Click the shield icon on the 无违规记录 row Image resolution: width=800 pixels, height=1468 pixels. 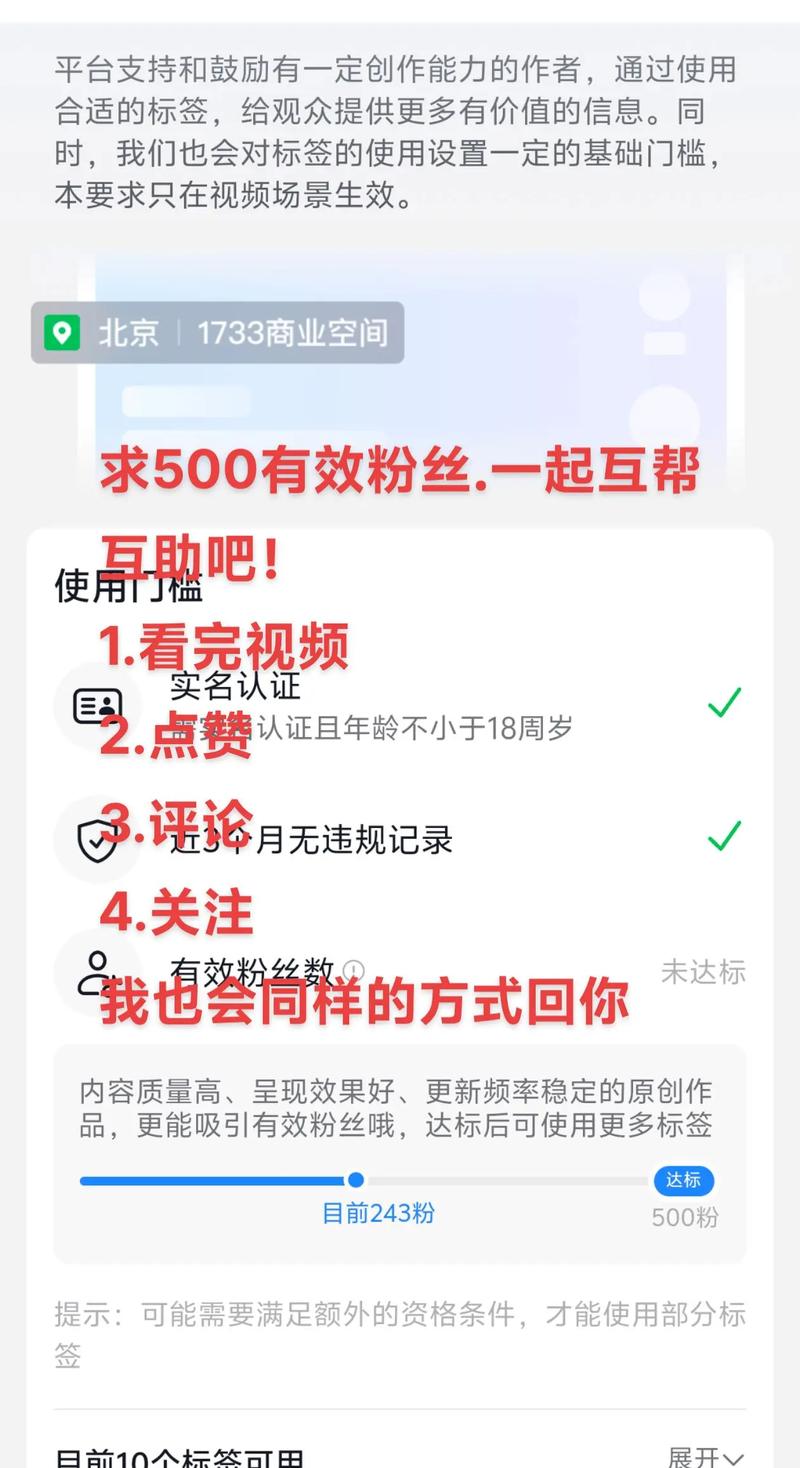coord(97,840)
